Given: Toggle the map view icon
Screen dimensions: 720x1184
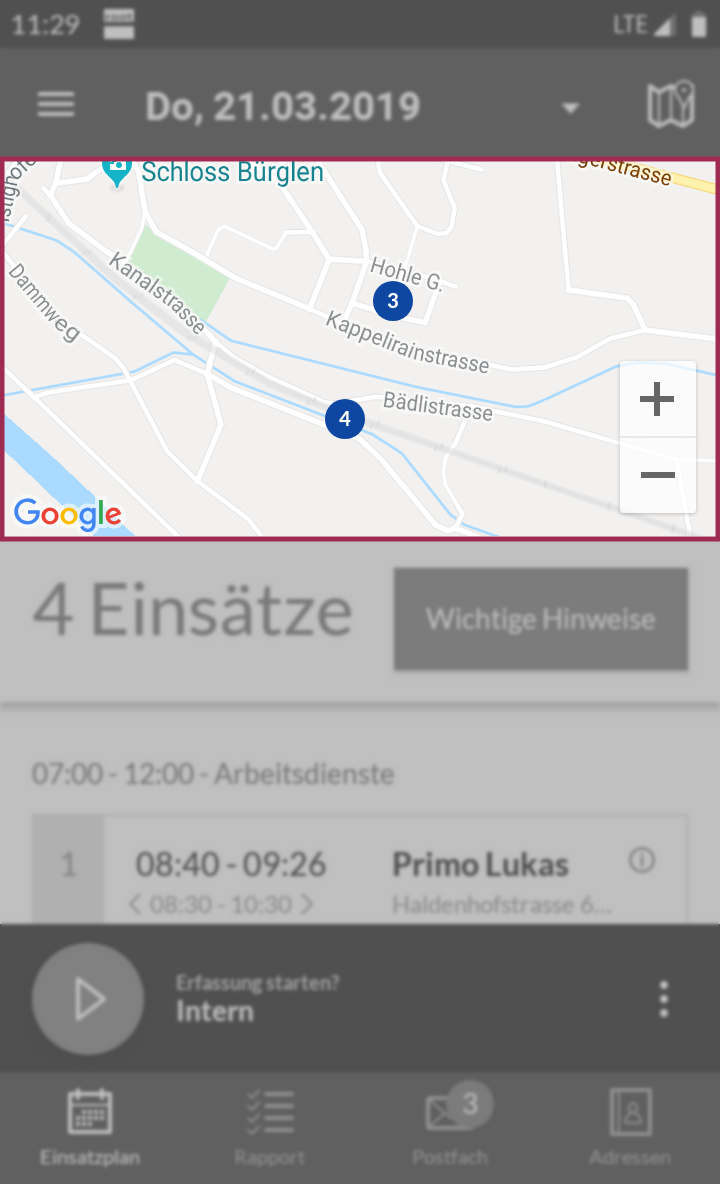Looking at the screenshot, I should [670, 104].
